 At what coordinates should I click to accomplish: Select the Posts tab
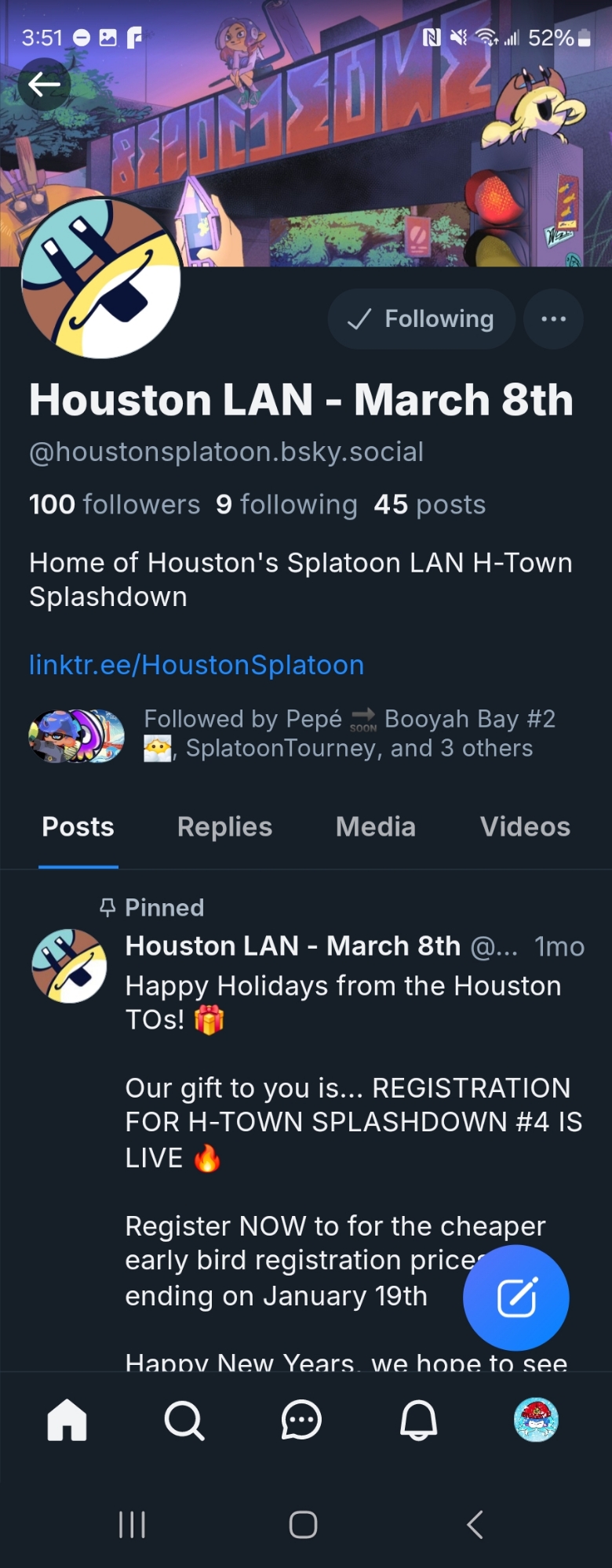point(78,827)
